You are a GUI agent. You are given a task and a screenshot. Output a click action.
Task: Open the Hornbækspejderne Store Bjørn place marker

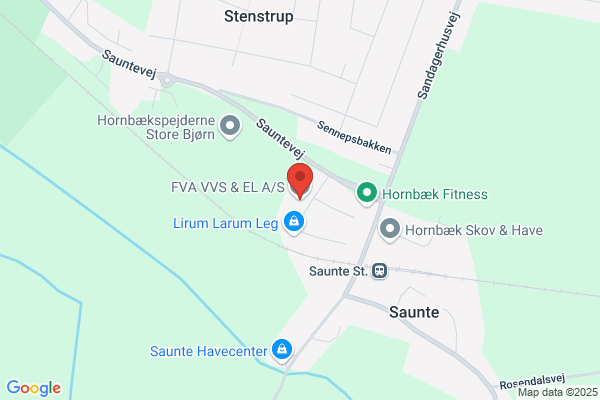click(x=230, y=127)
